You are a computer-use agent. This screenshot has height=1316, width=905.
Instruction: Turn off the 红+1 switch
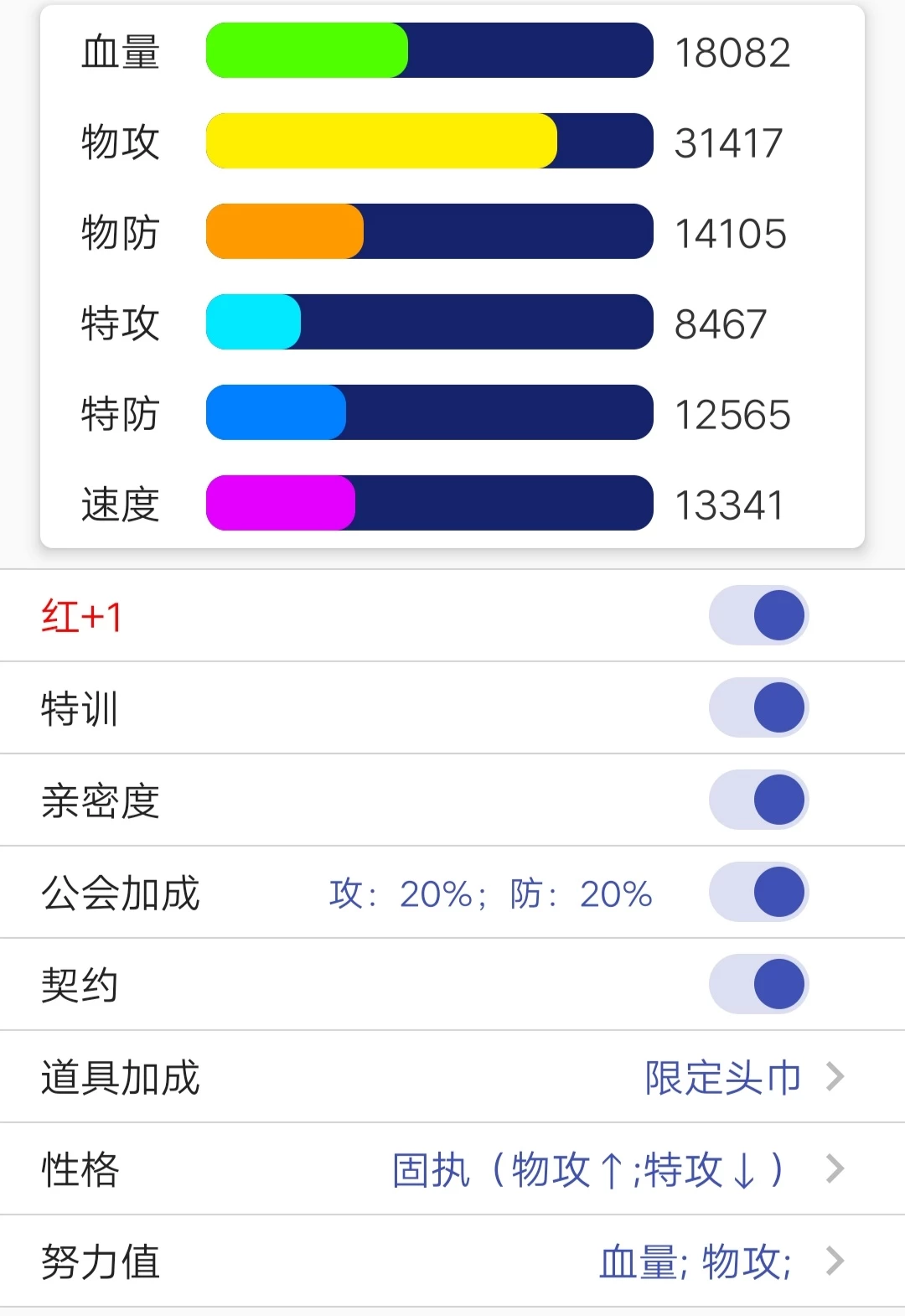click(758, 616)
